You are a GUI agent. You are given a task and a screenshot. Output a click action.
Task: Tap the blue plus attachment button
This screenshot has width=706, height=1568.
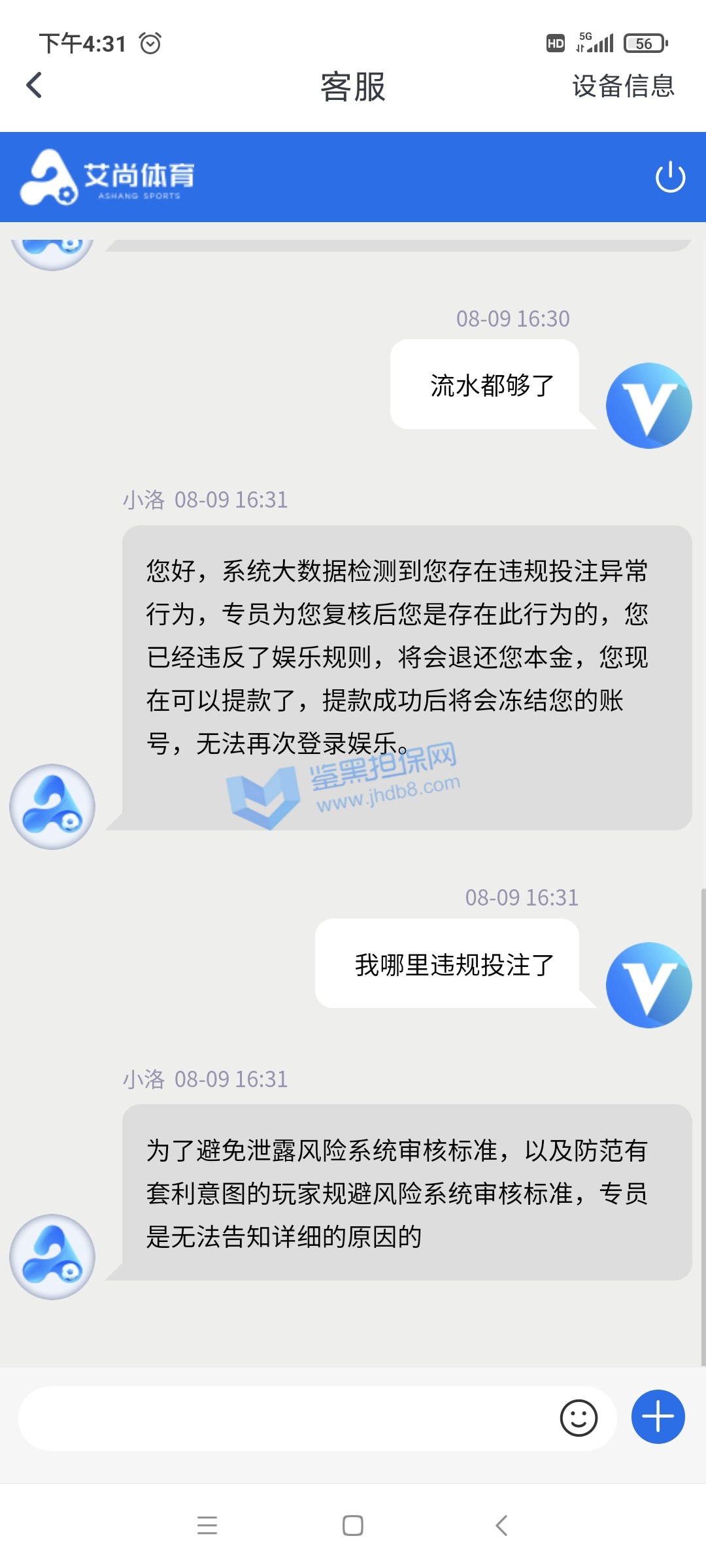pyautogui.click(x=658, y=1417)
